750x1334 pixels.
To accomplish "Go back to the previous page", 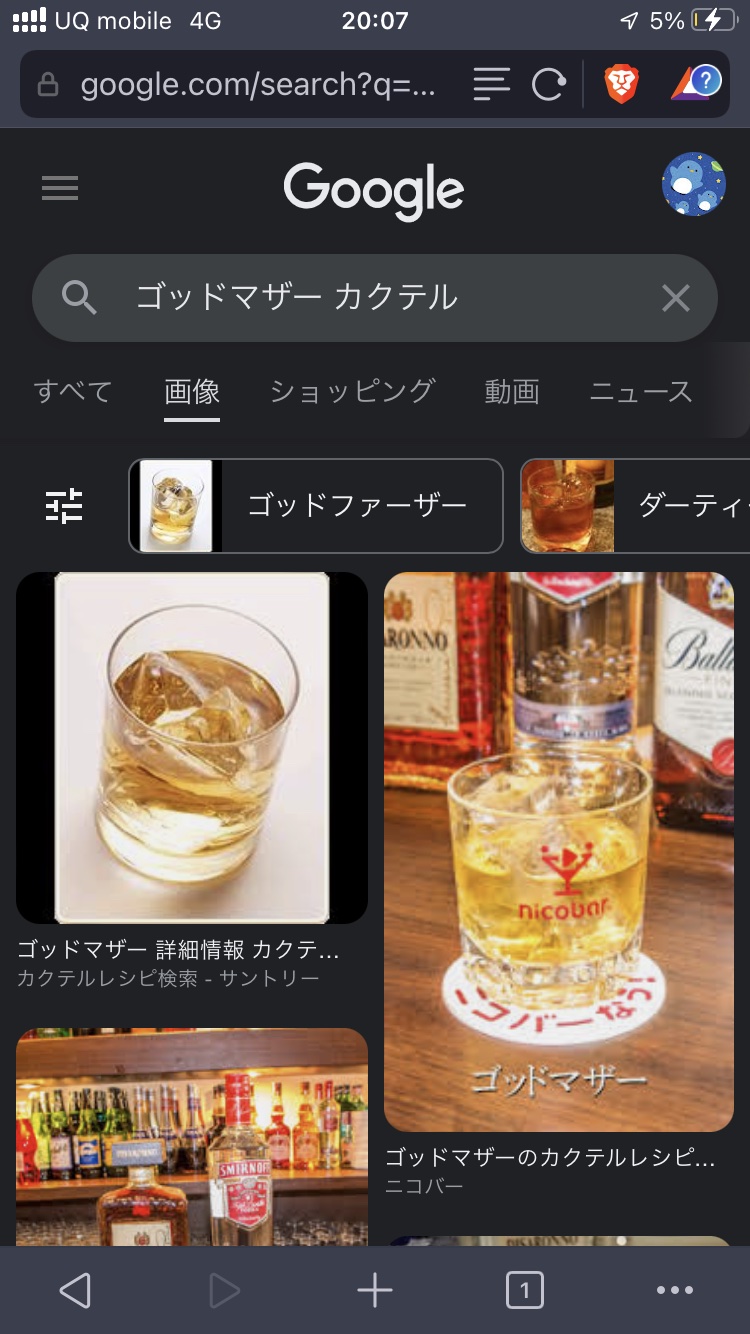I will [x=75, y=1290].
